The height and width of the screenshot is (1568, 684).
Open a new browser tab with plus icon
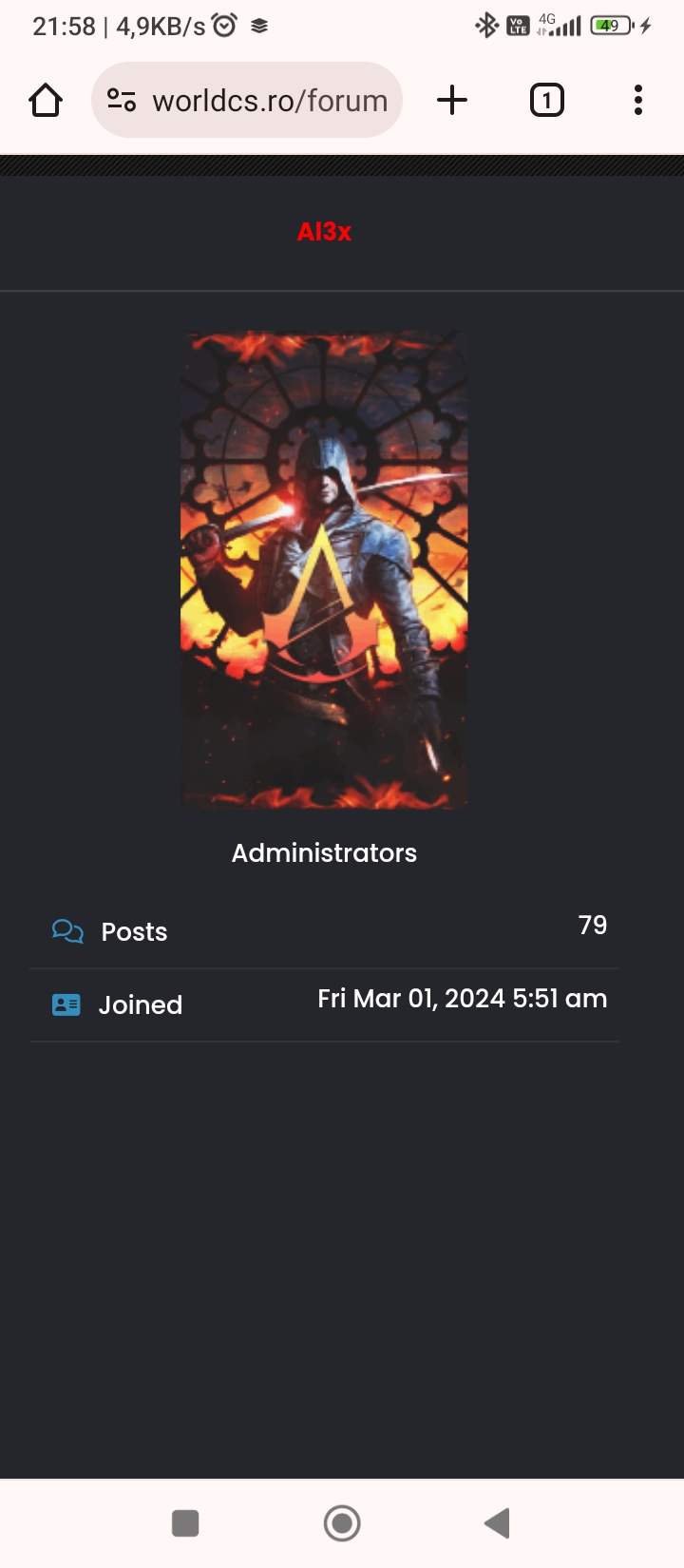[452, 100]
